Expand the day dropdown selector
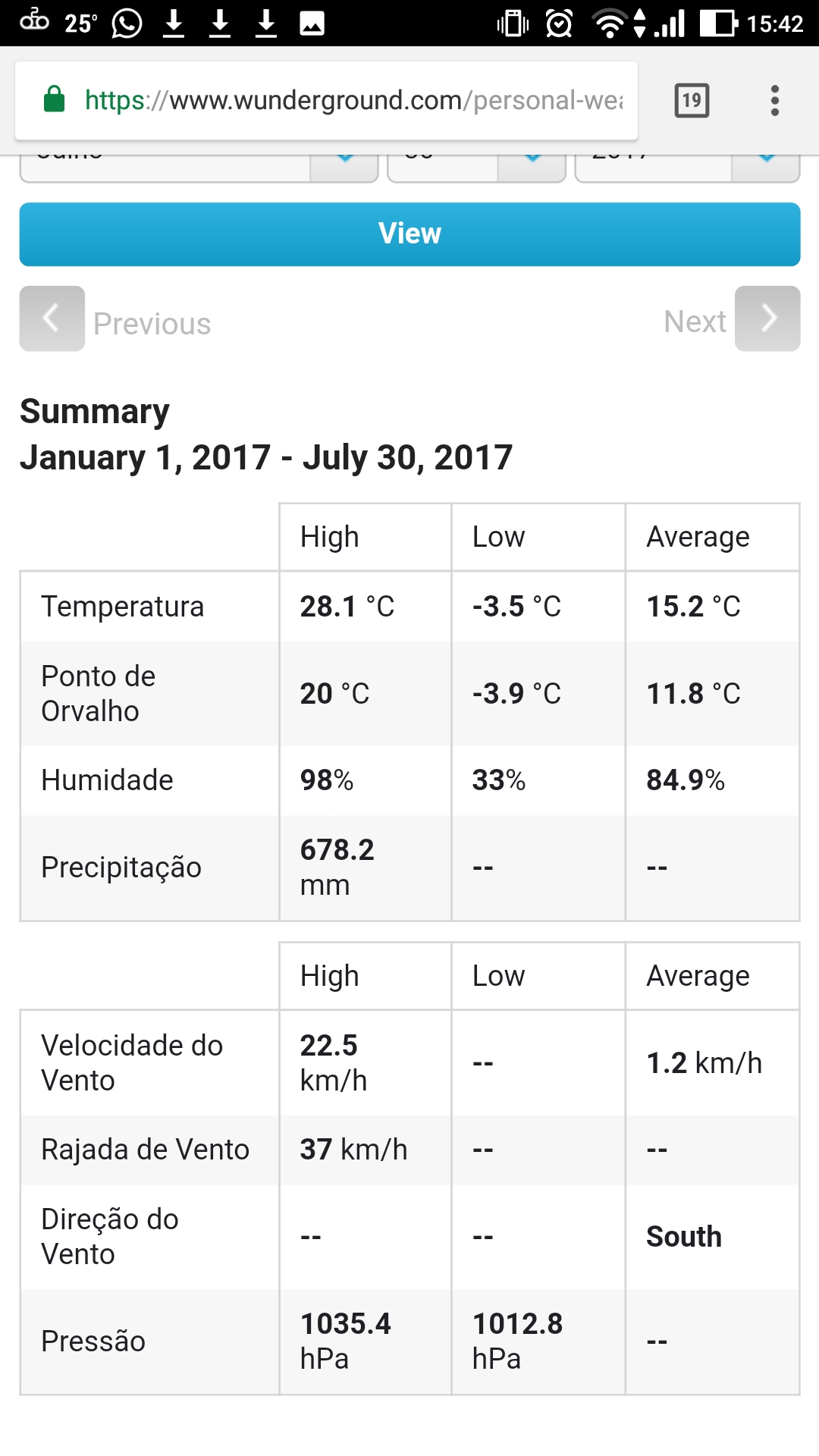Image resolution: width=819 pixels, height=1456 pixels. (x=476, y=168)
